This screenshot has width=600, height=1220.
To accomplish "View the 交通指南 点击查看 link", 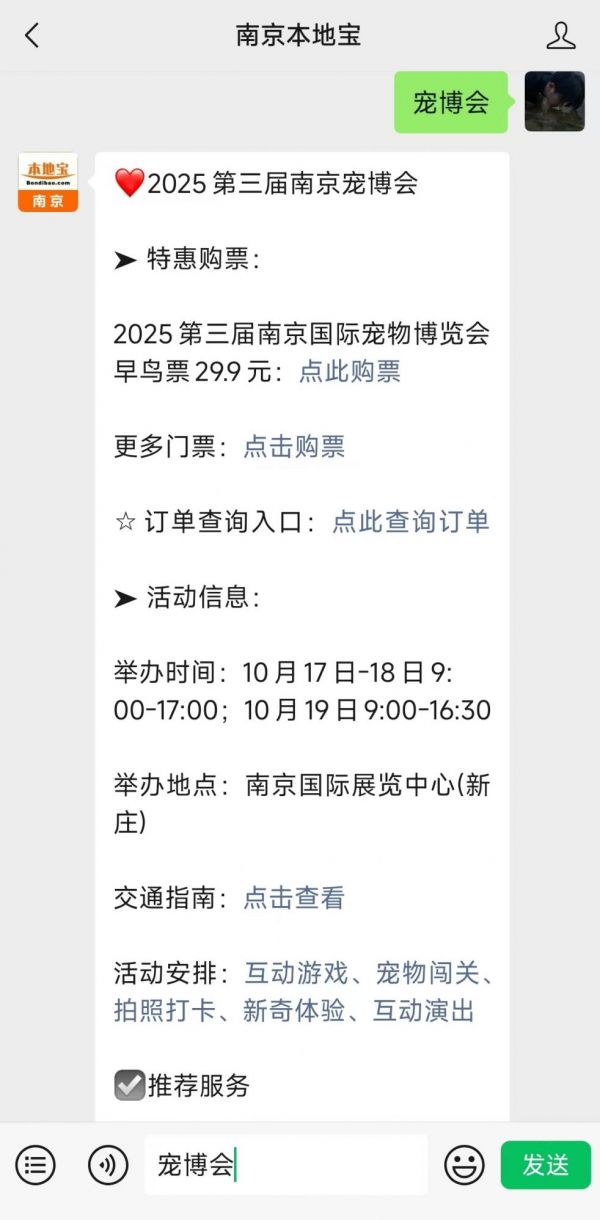I will pos(294,898).
